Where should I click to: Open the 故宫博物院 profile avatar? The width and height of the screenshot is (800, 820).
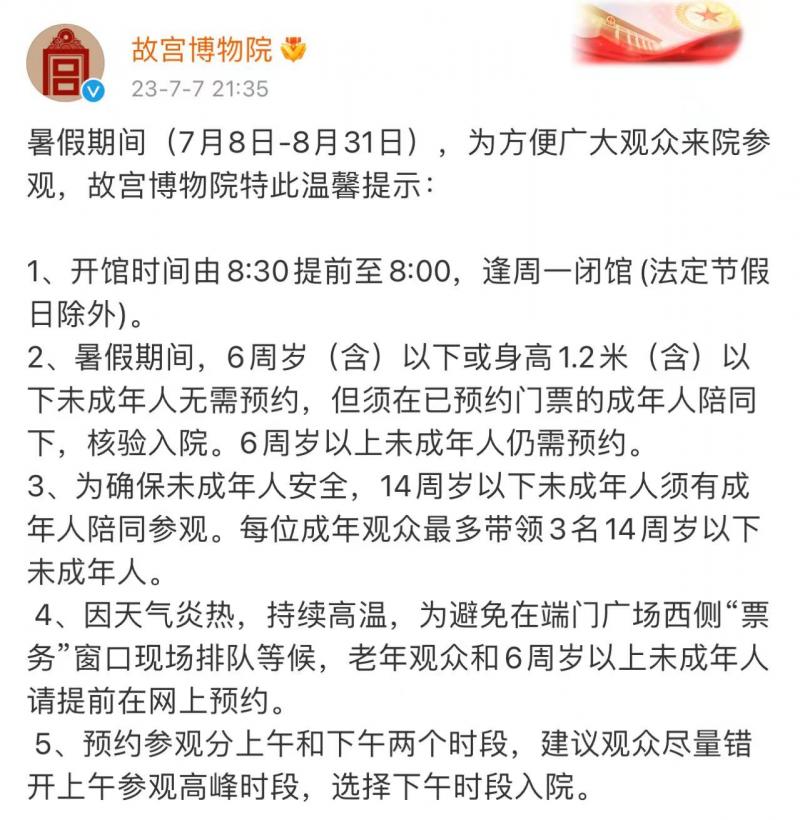pos(65,62)
